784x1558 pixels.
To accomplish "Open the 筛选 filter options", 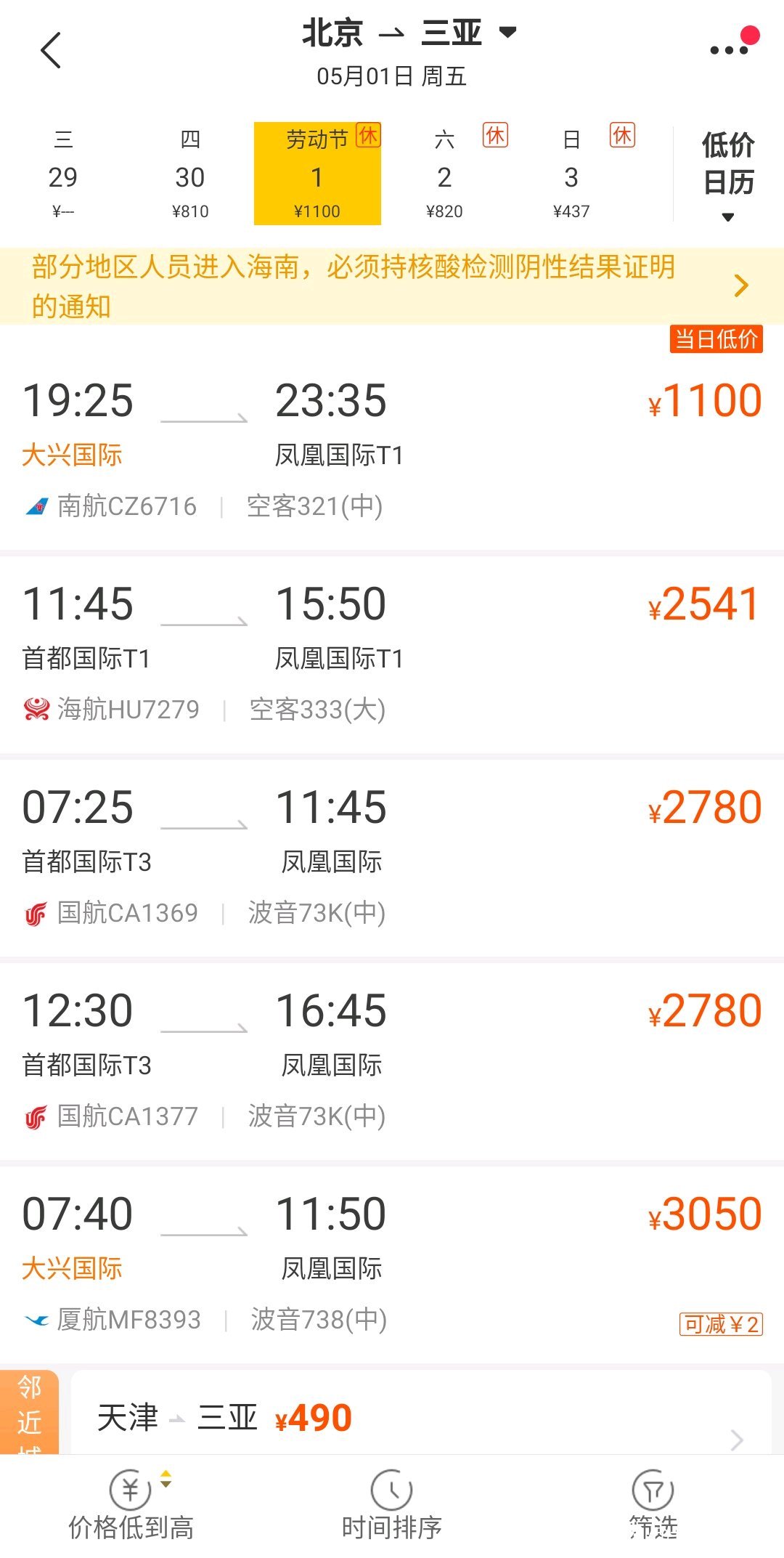I will click(x=653, y=1506).
